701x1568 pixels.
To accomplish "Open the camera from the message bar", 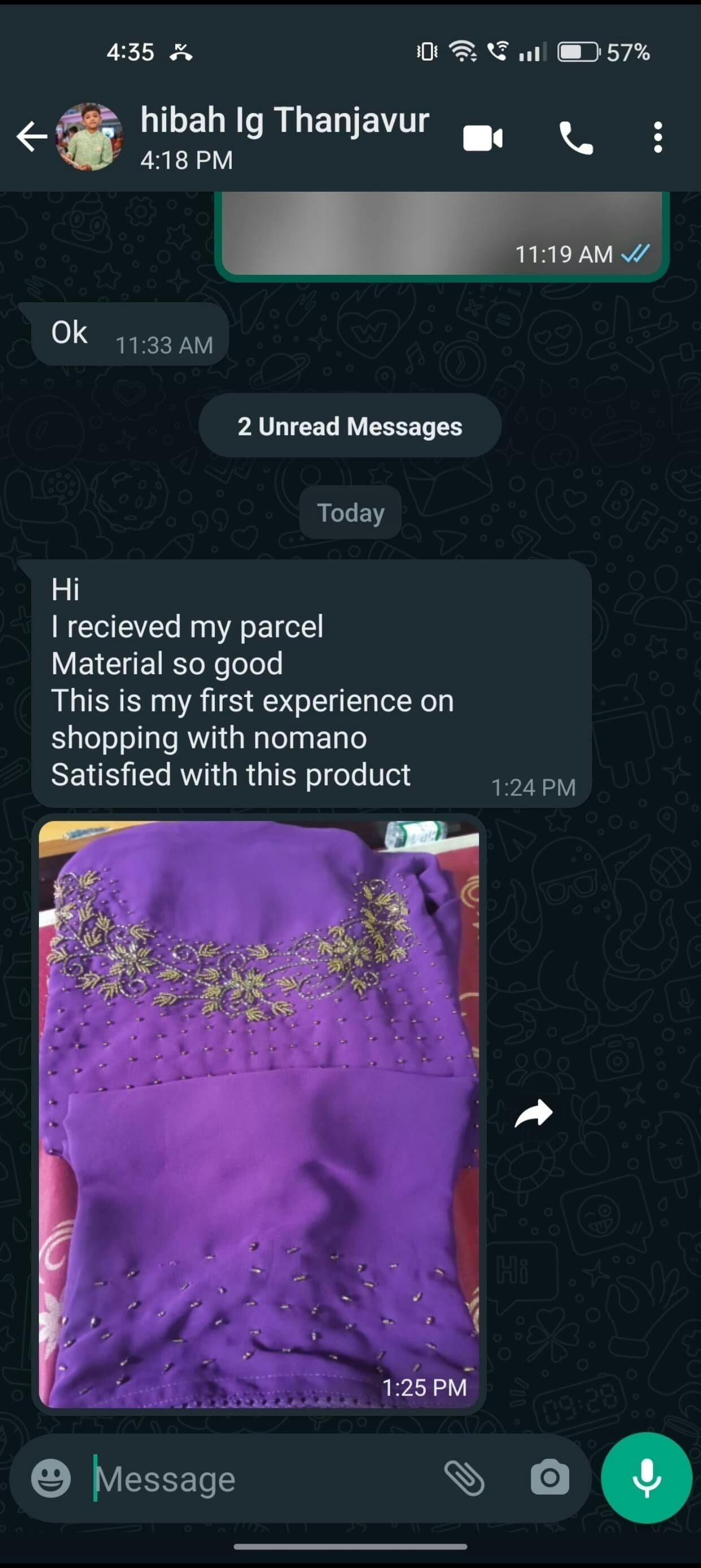I will (x=549, y=1478).
